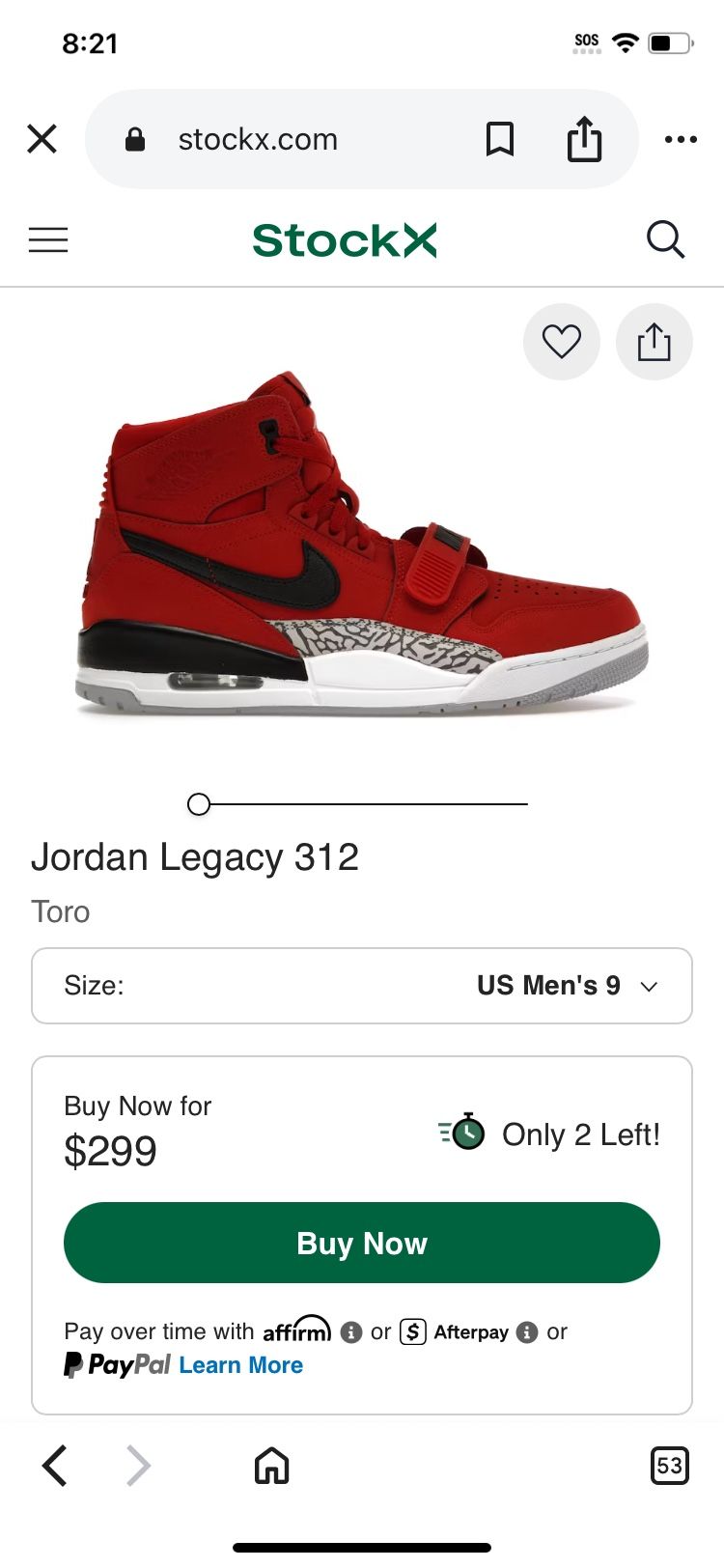Tap the stockx.com address field
This screenshot has height=1568, width=724.
point(258,140)
